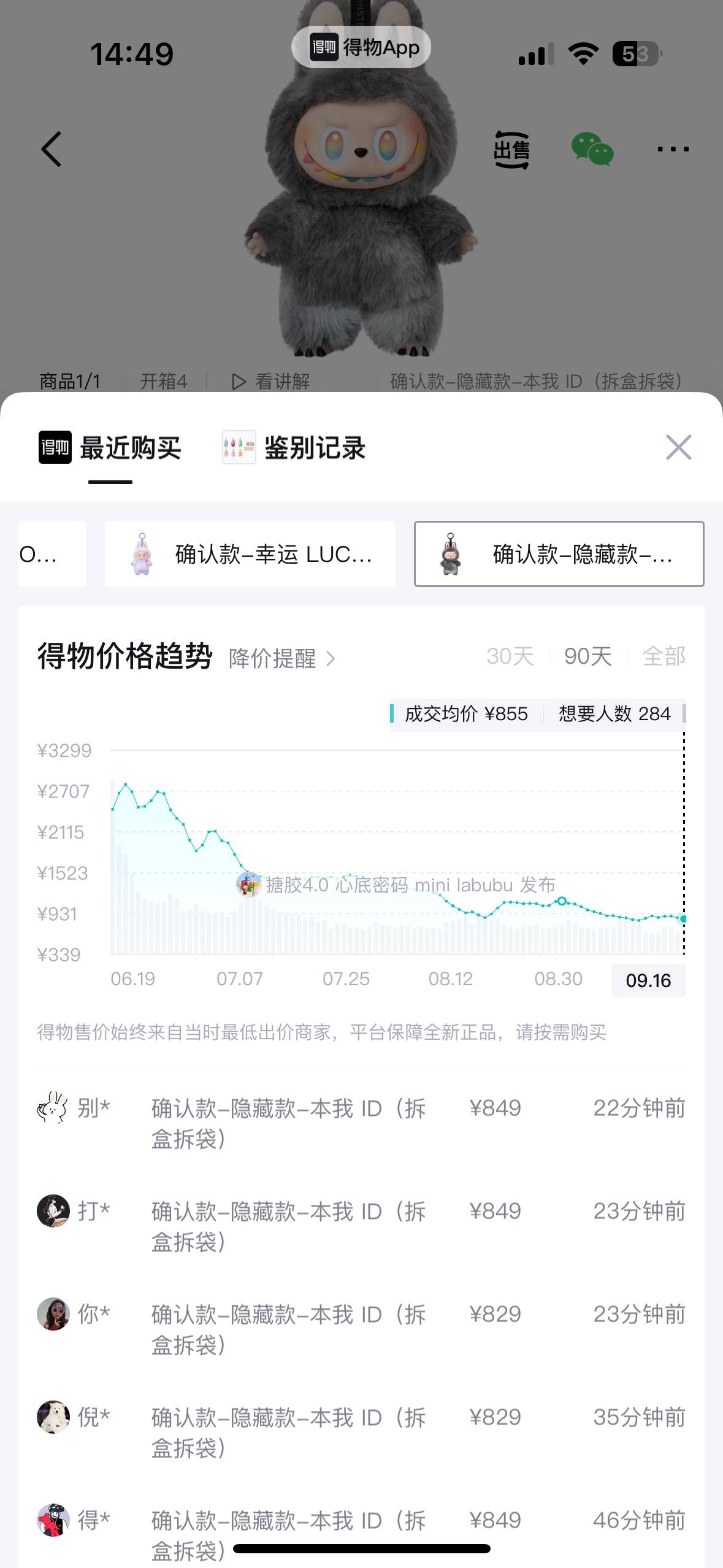Click the back arrow at top left

coord(52,148)
